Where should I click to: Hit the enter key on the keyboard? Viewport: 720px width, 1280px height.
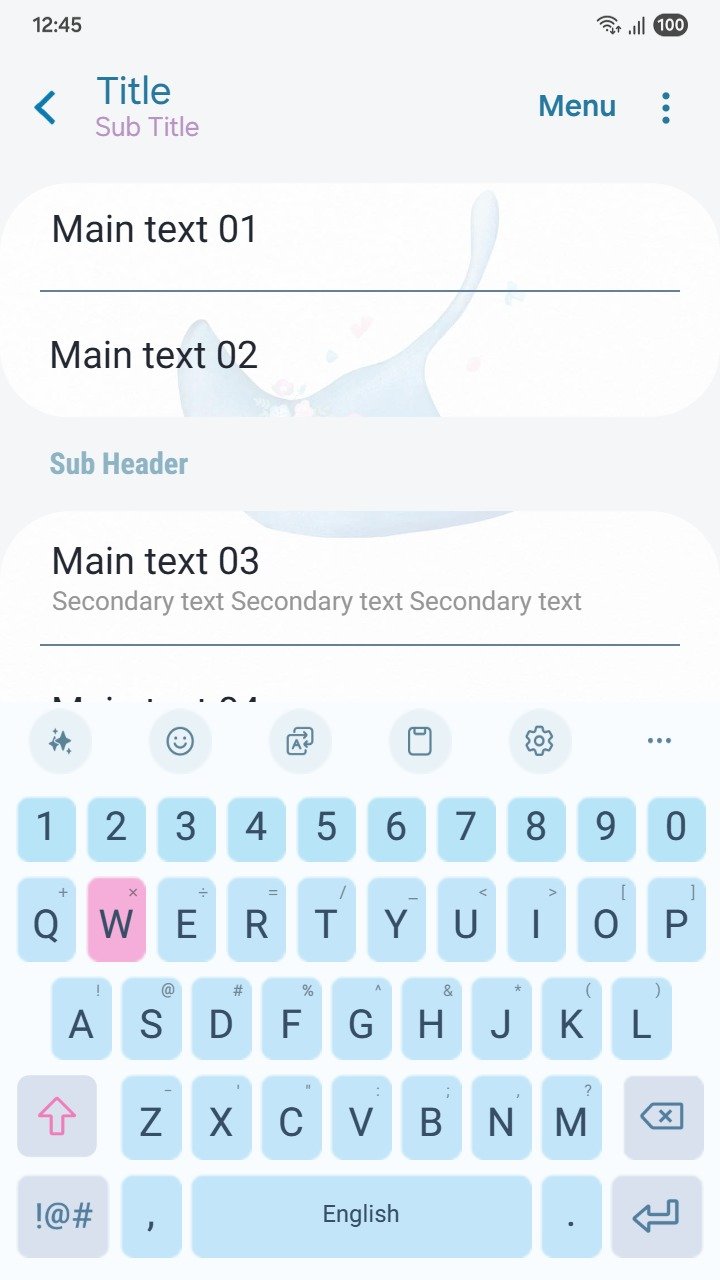656,1216
